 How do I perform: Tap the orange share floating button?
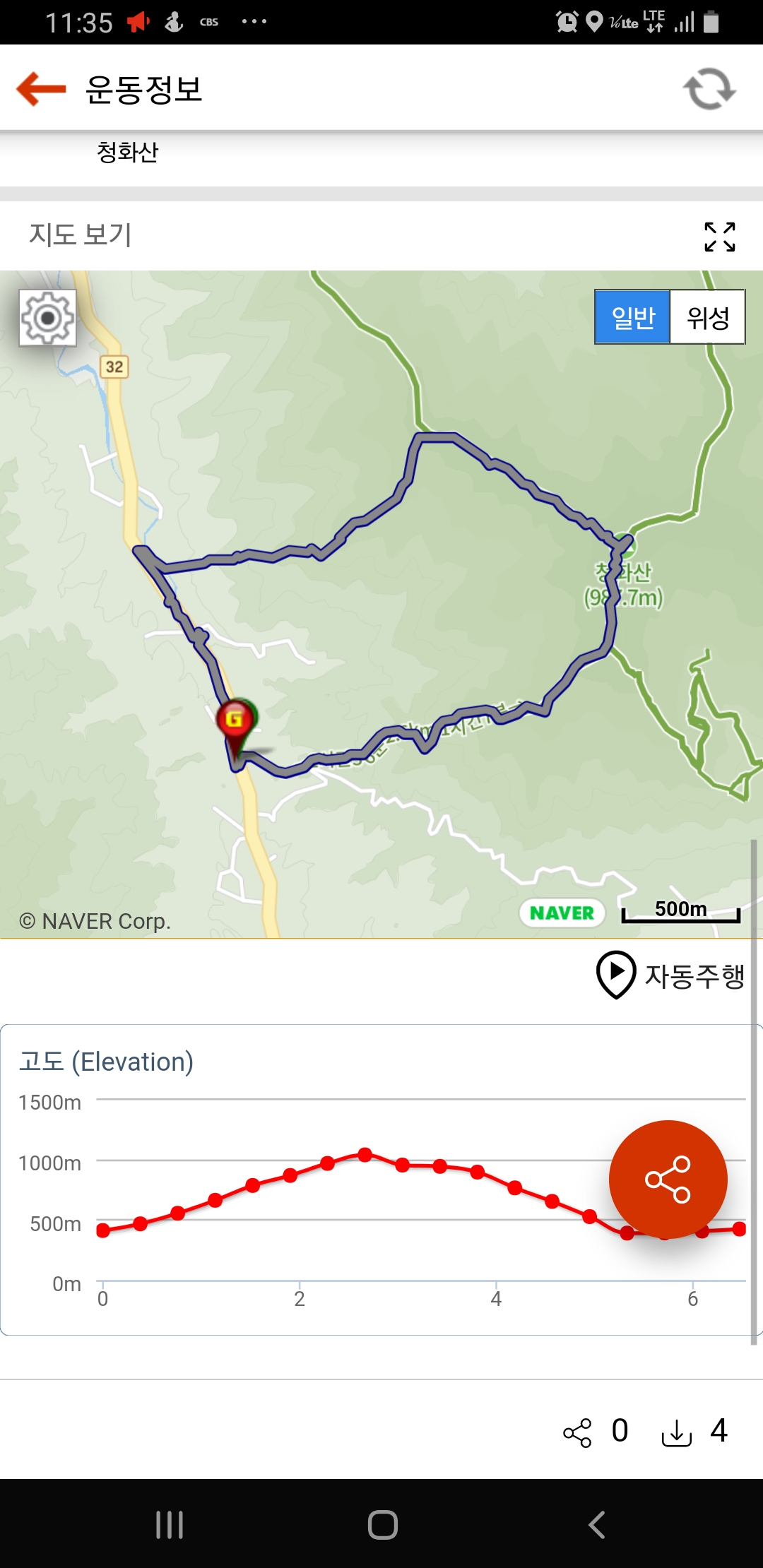click(668, 1179)
